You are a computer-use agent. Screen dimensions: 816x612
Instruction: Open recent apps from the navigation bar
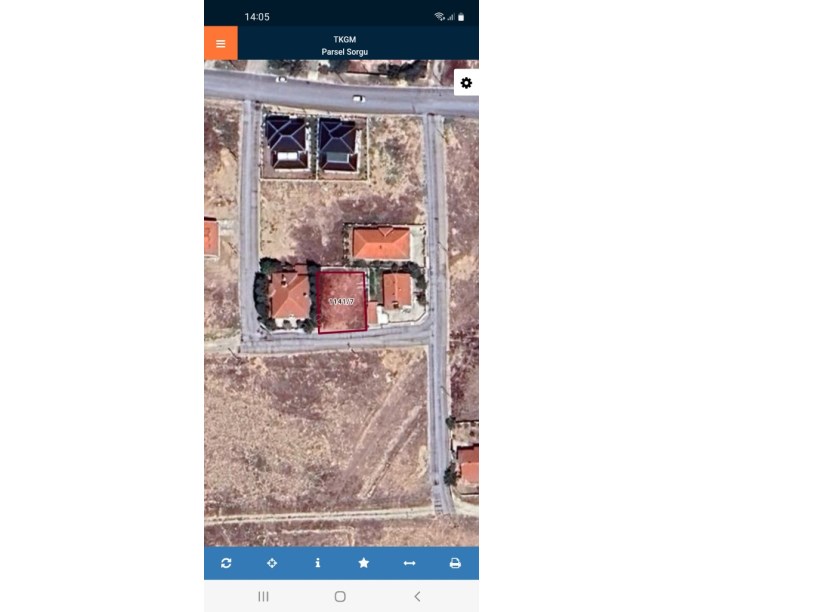click(263, 596)
